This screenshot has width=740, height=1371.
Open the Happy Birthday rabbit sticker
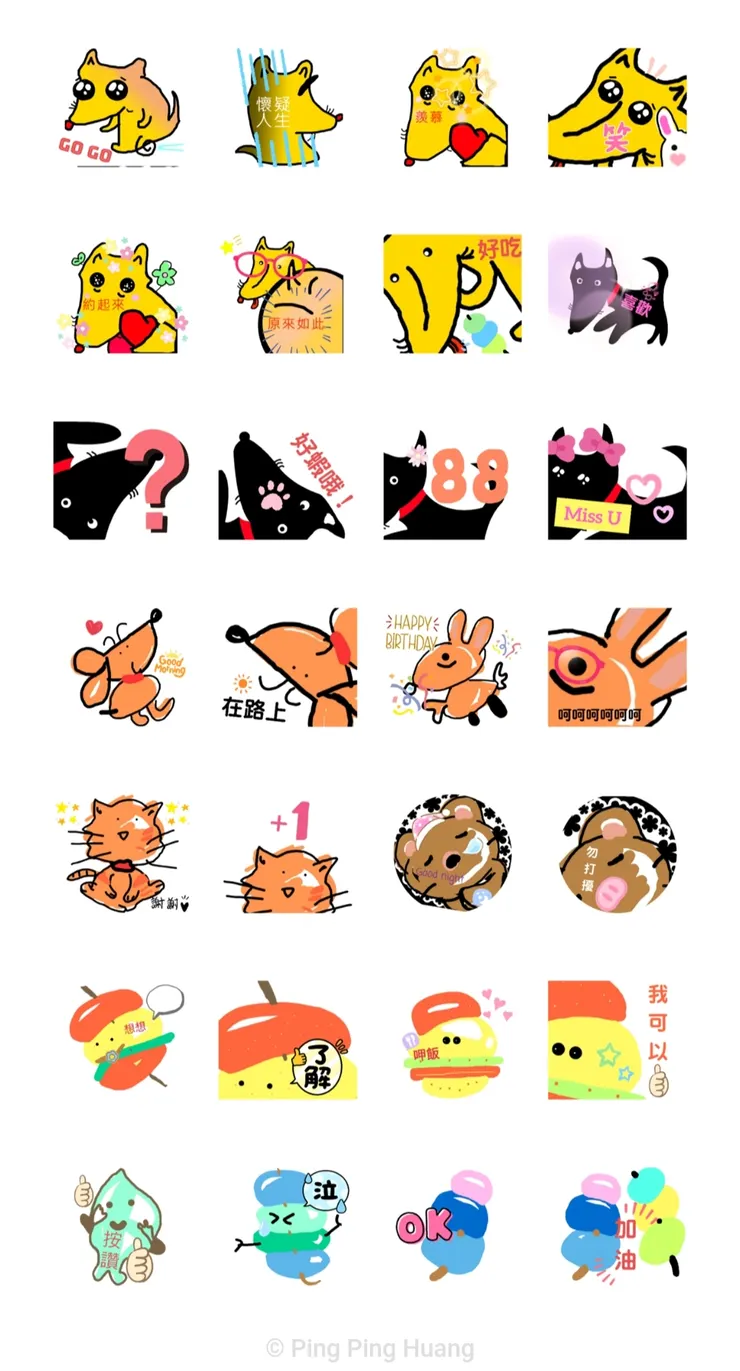pos(452,667)
